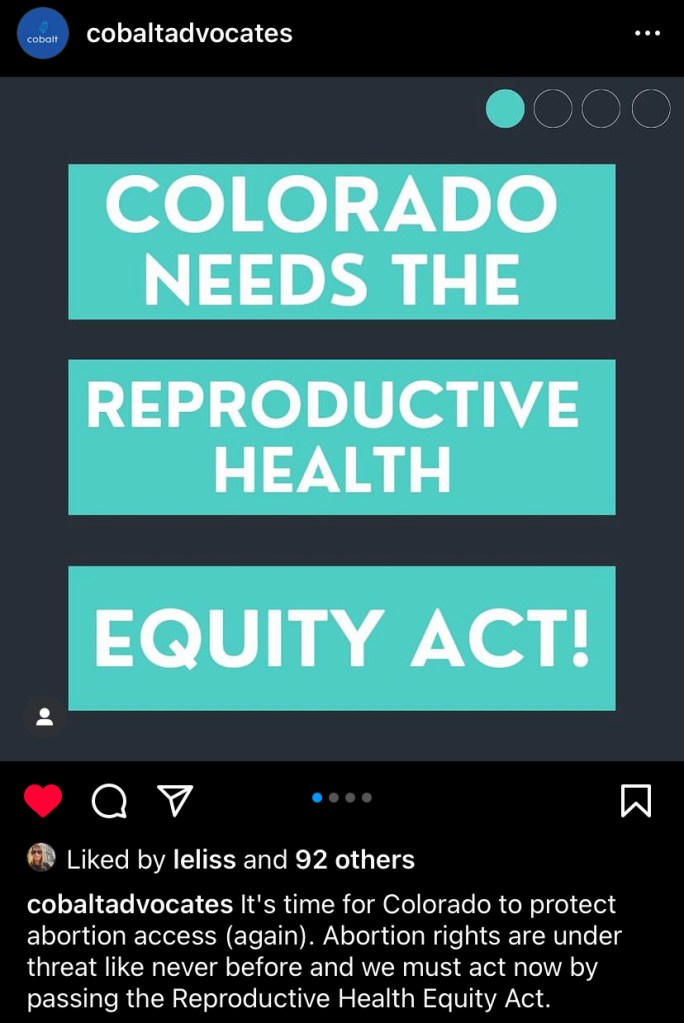684x1023 pixels.
Task: Open the cobaltadvocates profile picture
Action: tap(43, 33)
